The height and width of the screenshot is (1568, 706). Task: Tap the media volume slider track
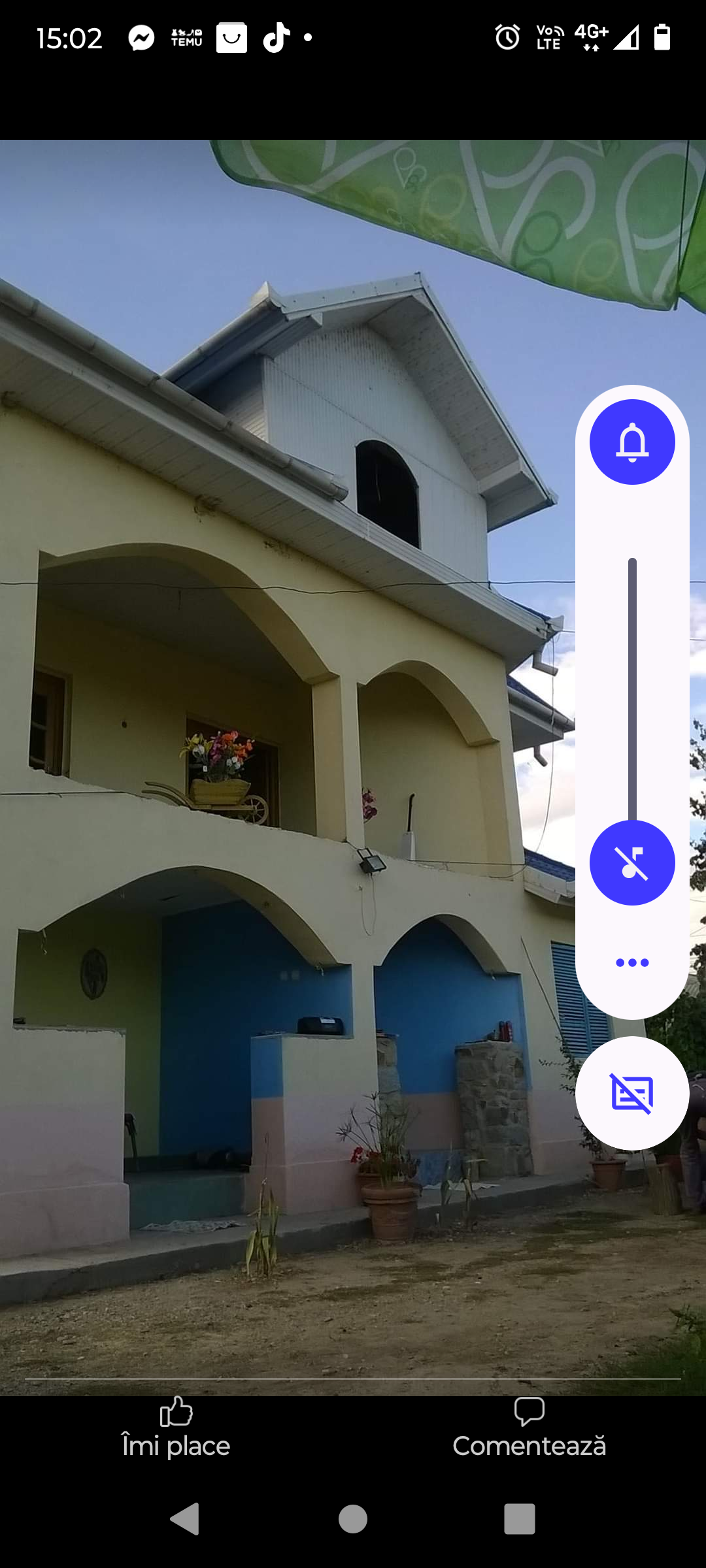pyautogui.click(x=632, y=686)
